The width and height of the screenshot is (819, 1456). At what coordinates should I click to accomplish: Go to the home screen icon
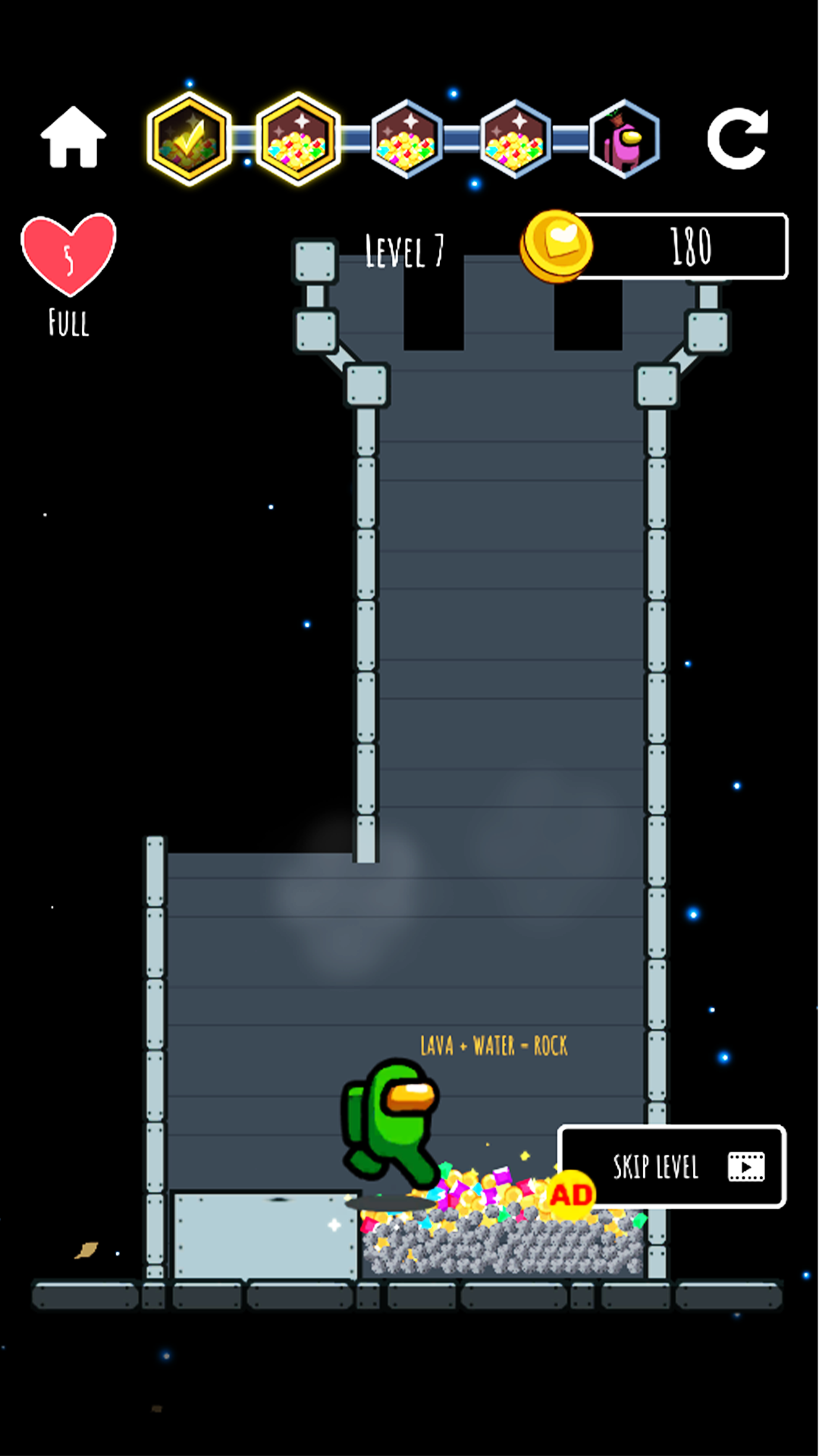(74, 137)
